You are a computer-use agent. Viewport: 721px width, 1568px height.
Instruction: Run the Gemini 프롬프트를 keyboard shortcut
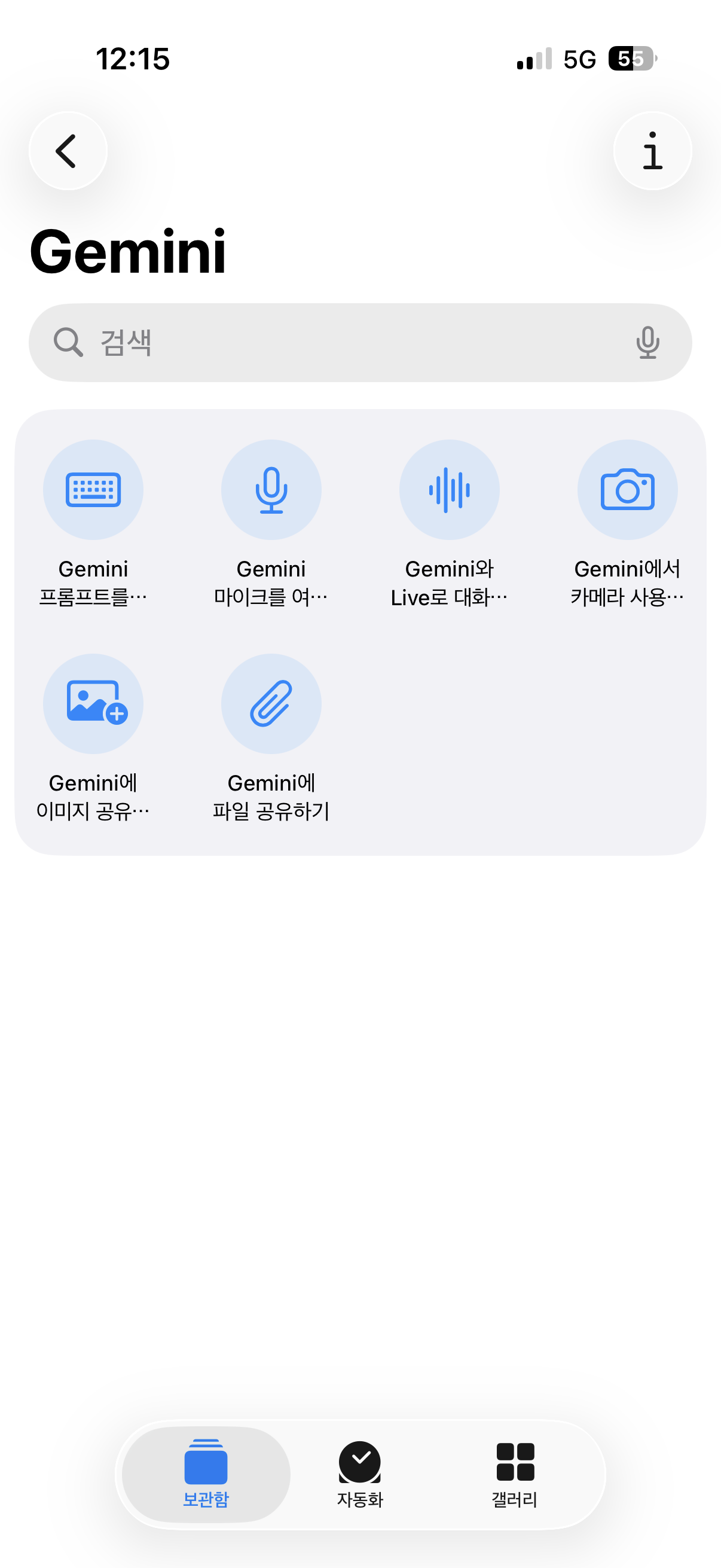93,490
